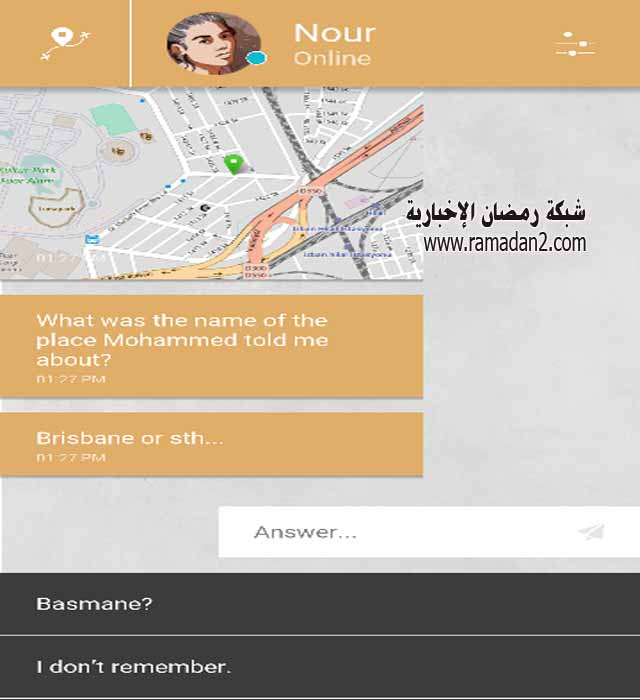Choose the reply "Basmane?"
640x700 pixels.
click(x=320, y=604)
